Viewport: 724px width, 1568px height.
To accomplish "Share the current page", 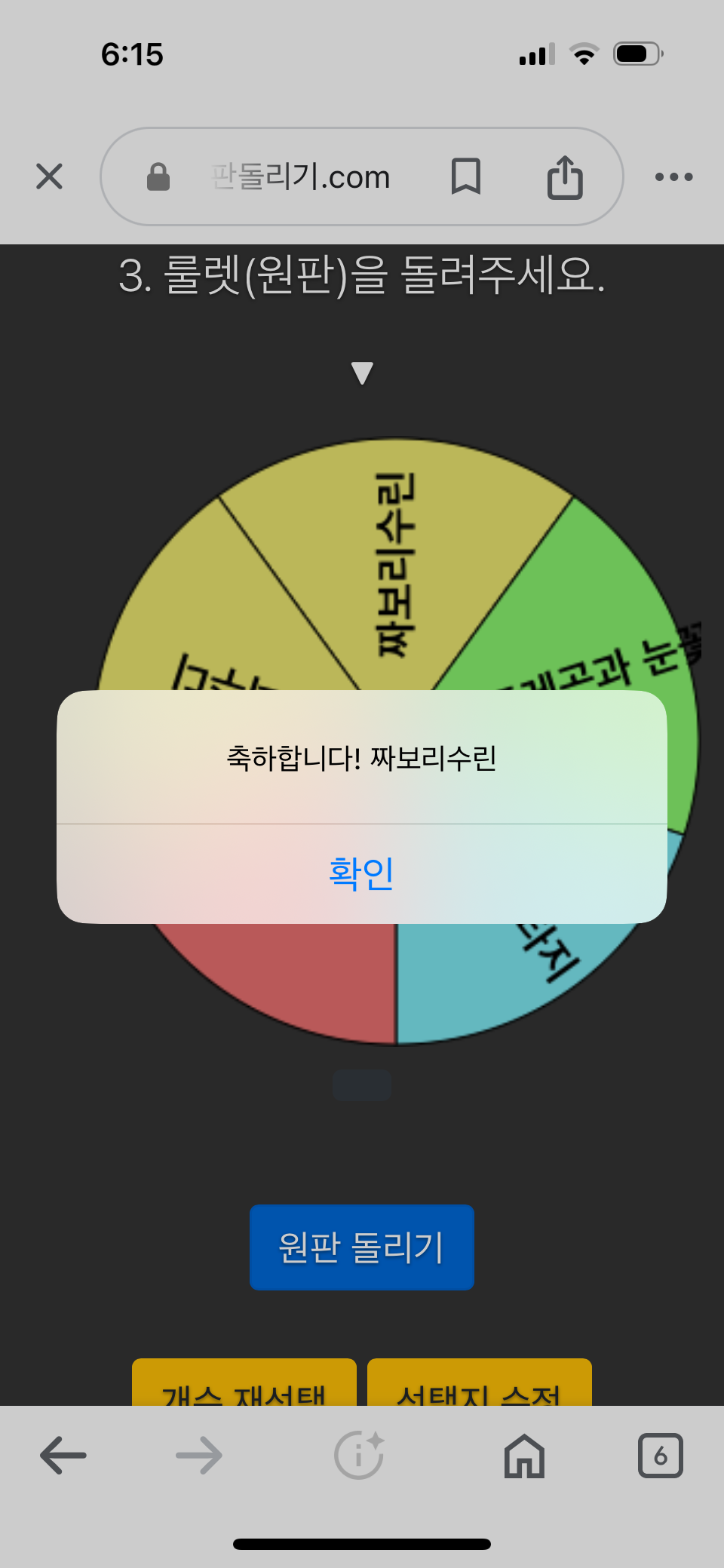I will click(x=565, y=177).
